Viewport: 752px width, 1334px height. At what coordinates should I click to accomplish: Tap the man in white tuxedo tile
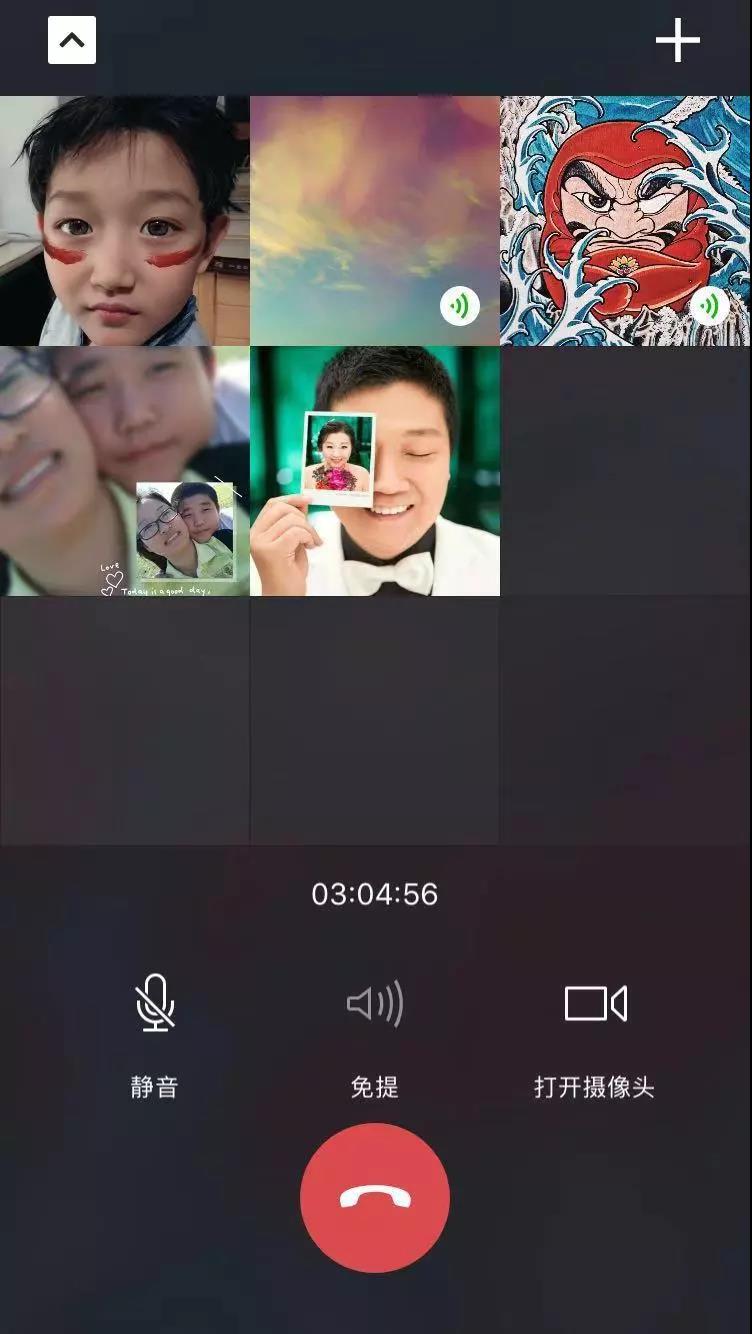pos(374,471)
